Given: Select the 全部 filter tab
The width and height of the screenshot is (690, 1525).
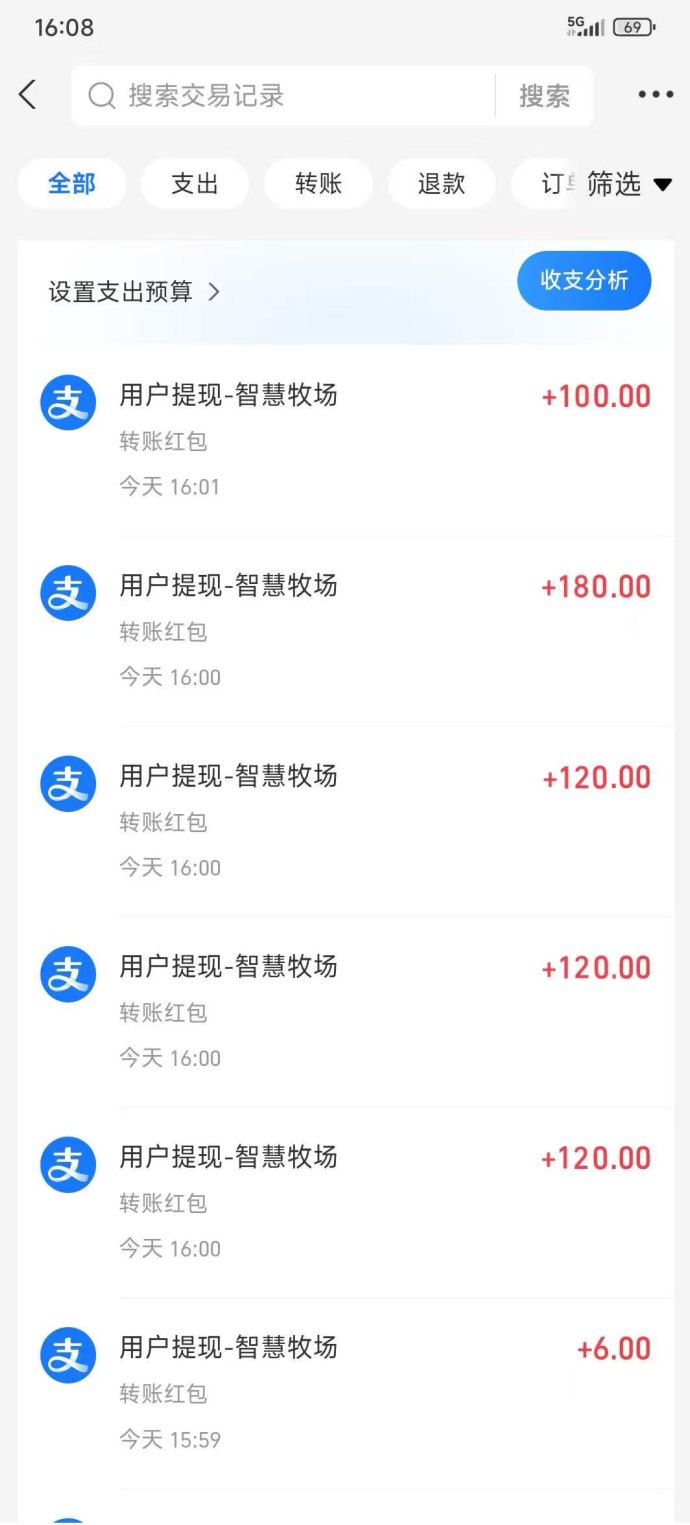Looking at the screenshot, I should click(x=72, y=184).
